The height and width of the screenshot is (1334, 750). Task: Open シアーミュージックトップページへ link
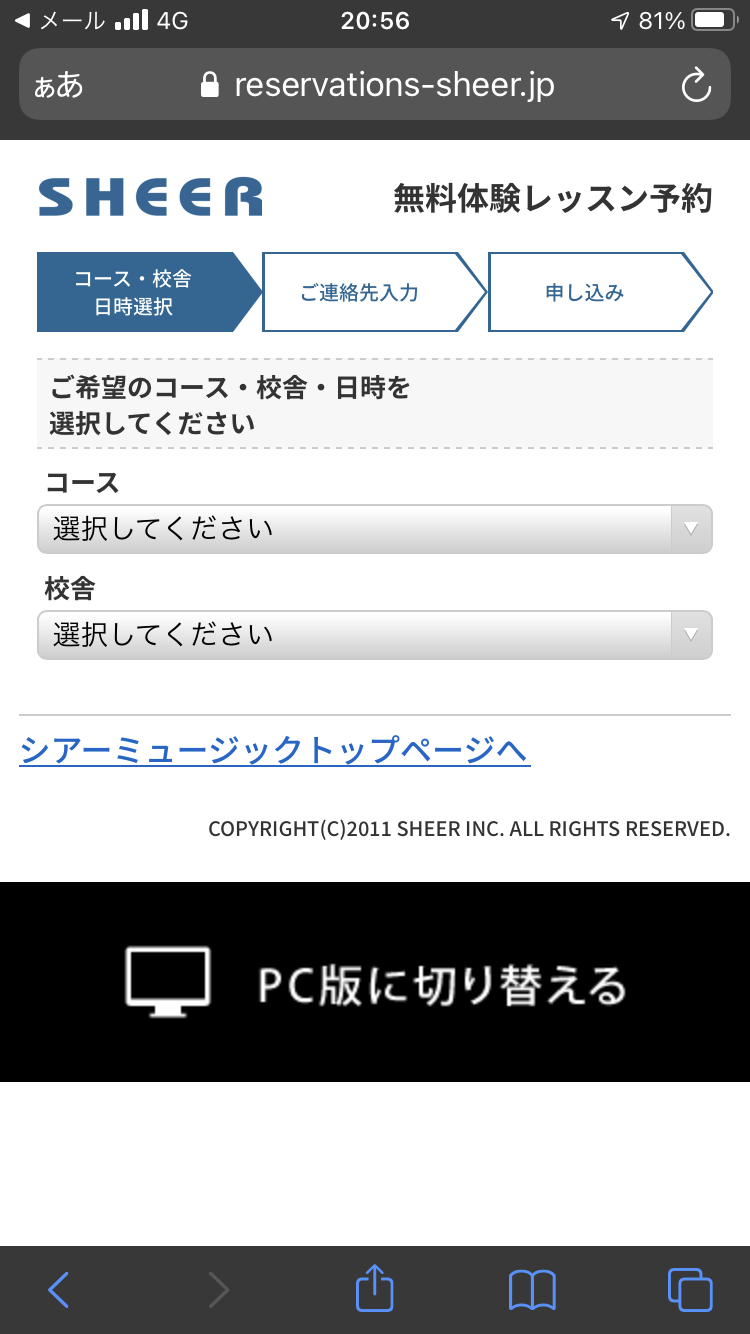click(275, 750)
